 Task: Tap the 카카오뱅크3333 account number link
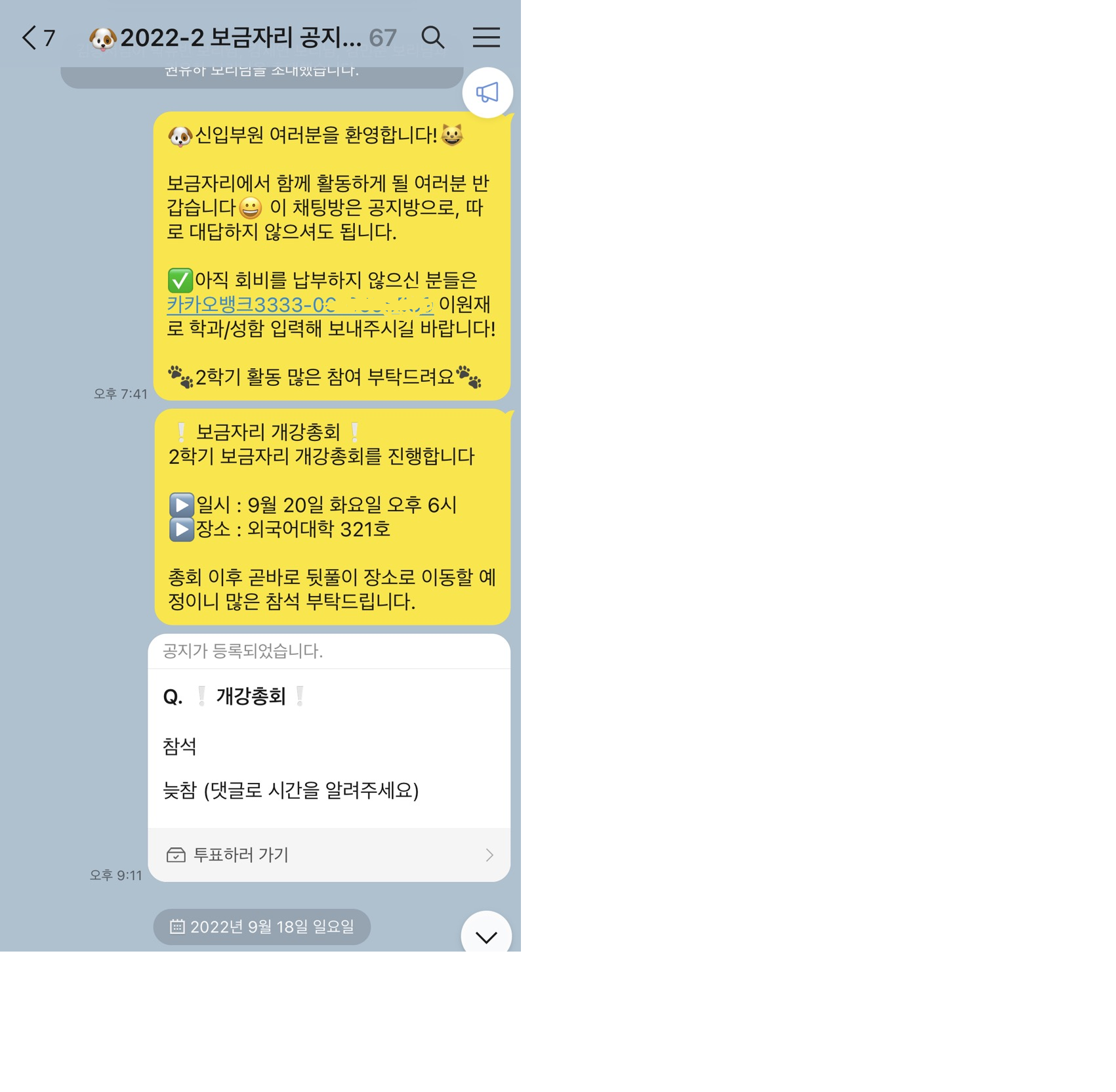pyautogui.click(x=299, y=305)
